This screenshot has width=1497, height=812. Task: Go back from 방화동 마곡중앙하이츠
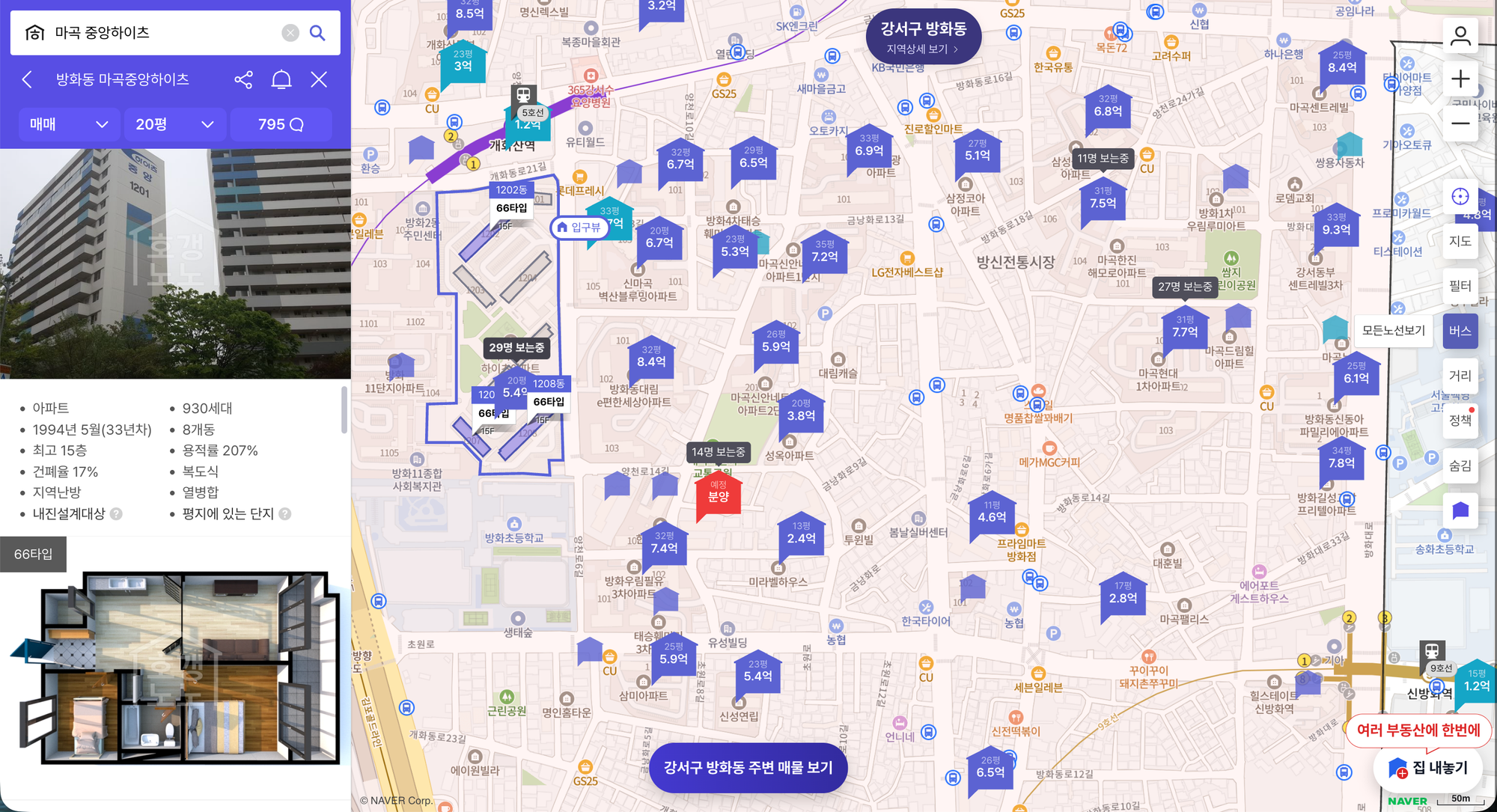click(28, 79)
